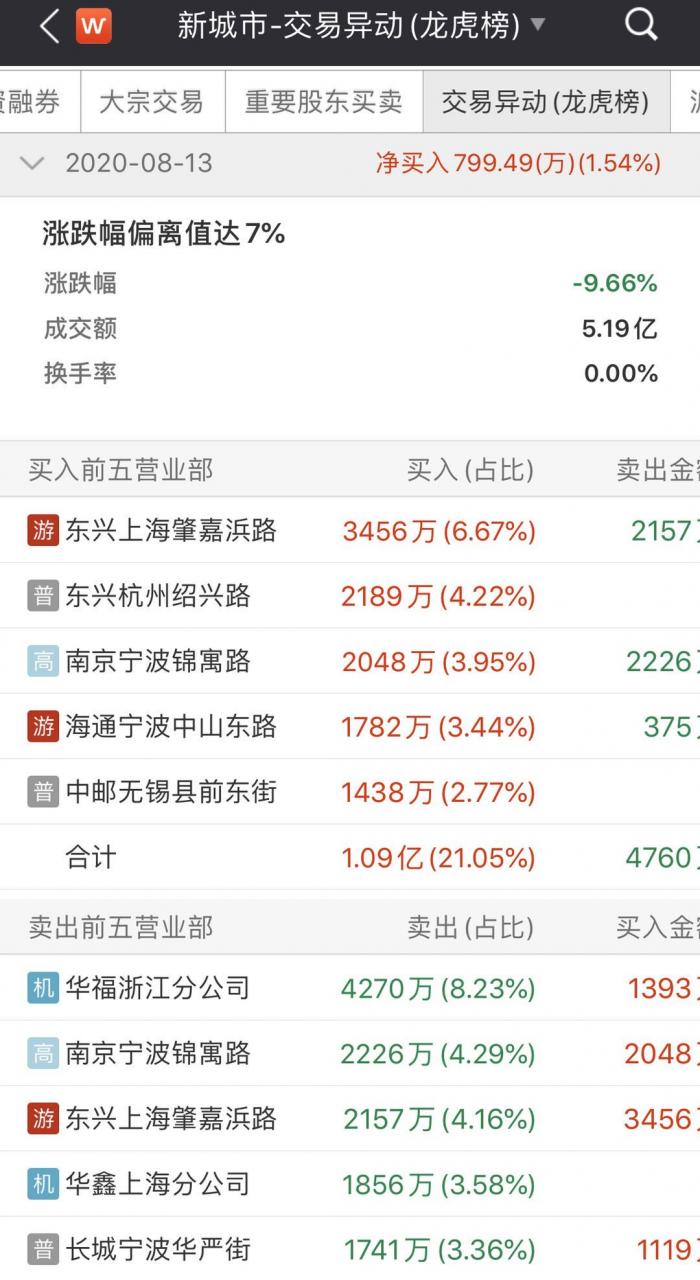
Task: Open the search magnifier icon
Action: point(640,25)
